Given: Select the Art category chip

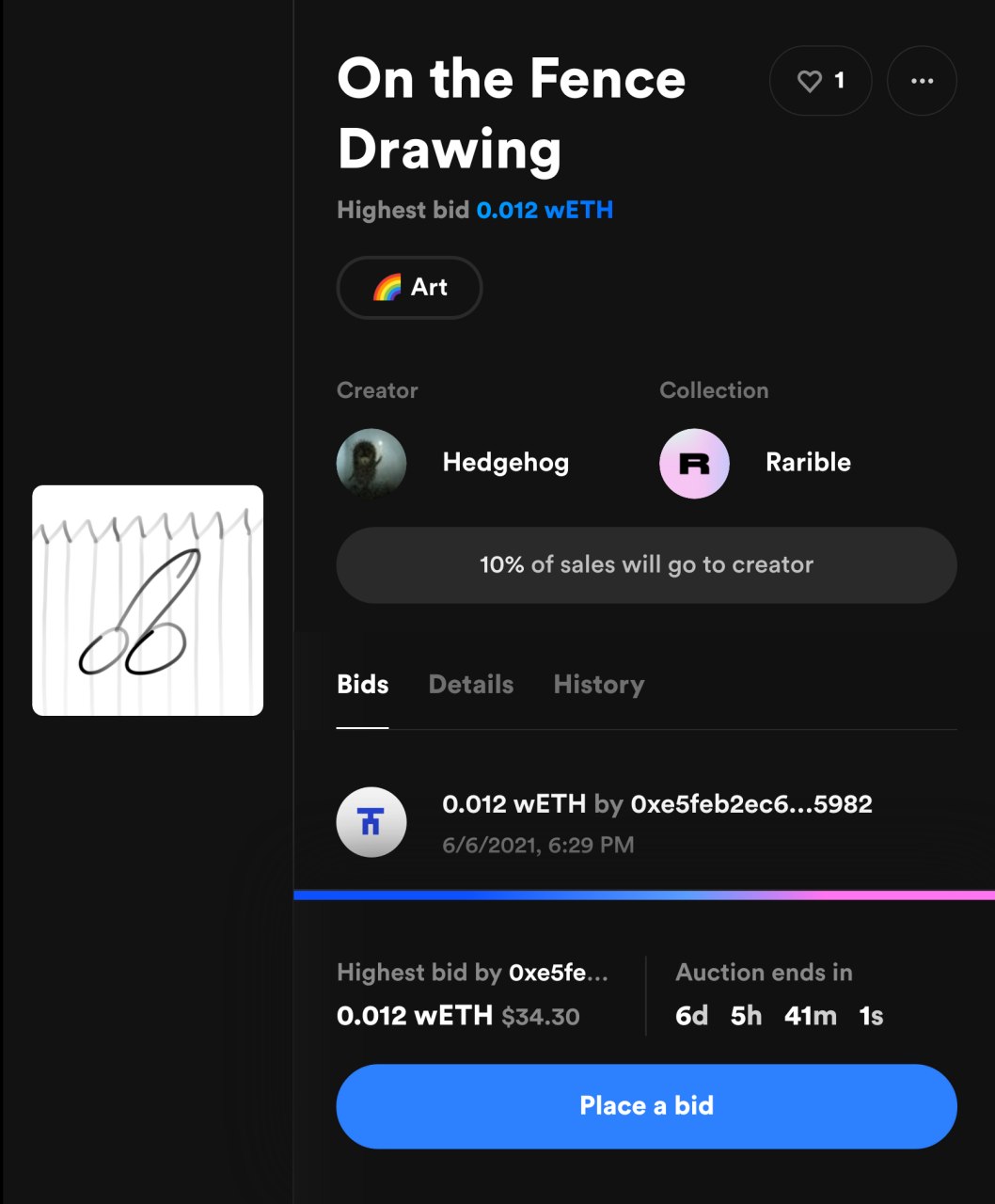Looking at the screenshot, I should (x=410, y=288).
